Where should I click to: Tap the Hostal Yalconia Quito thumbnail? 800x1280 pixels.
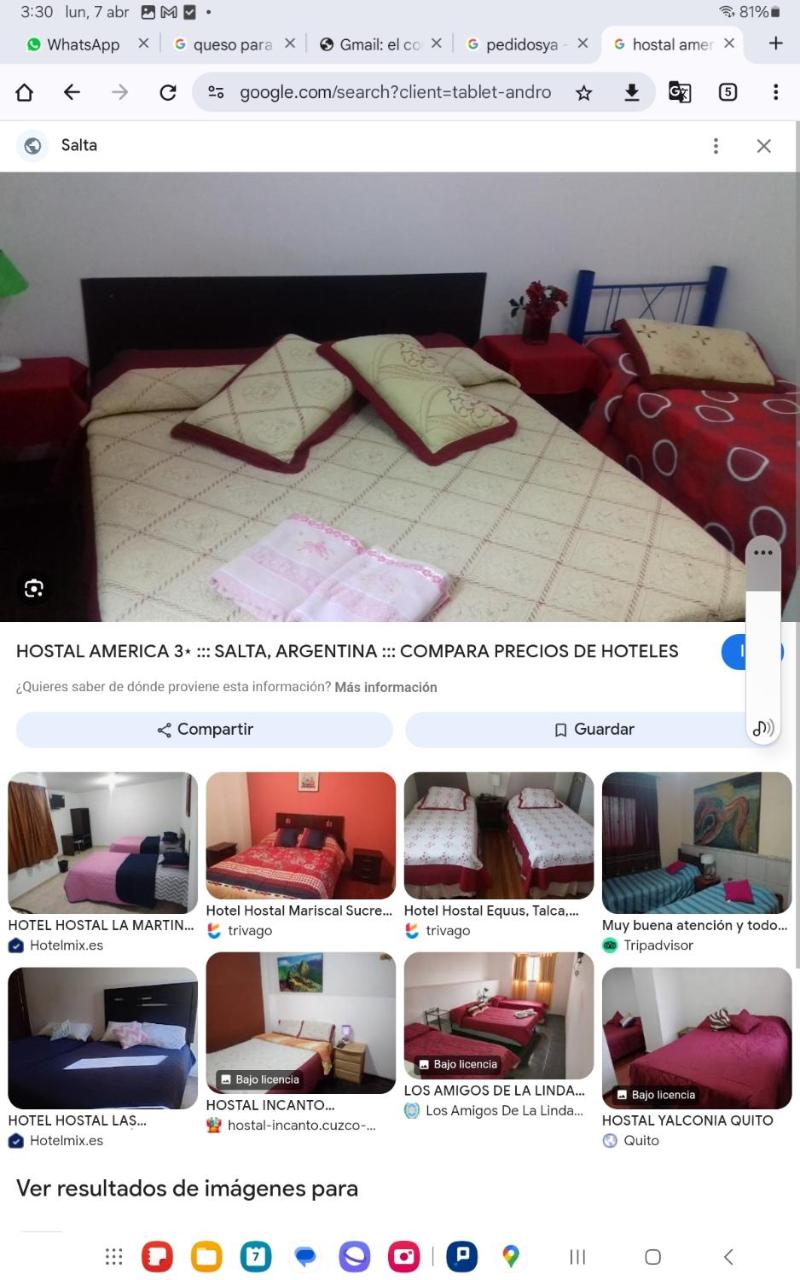coord(696,1037)
